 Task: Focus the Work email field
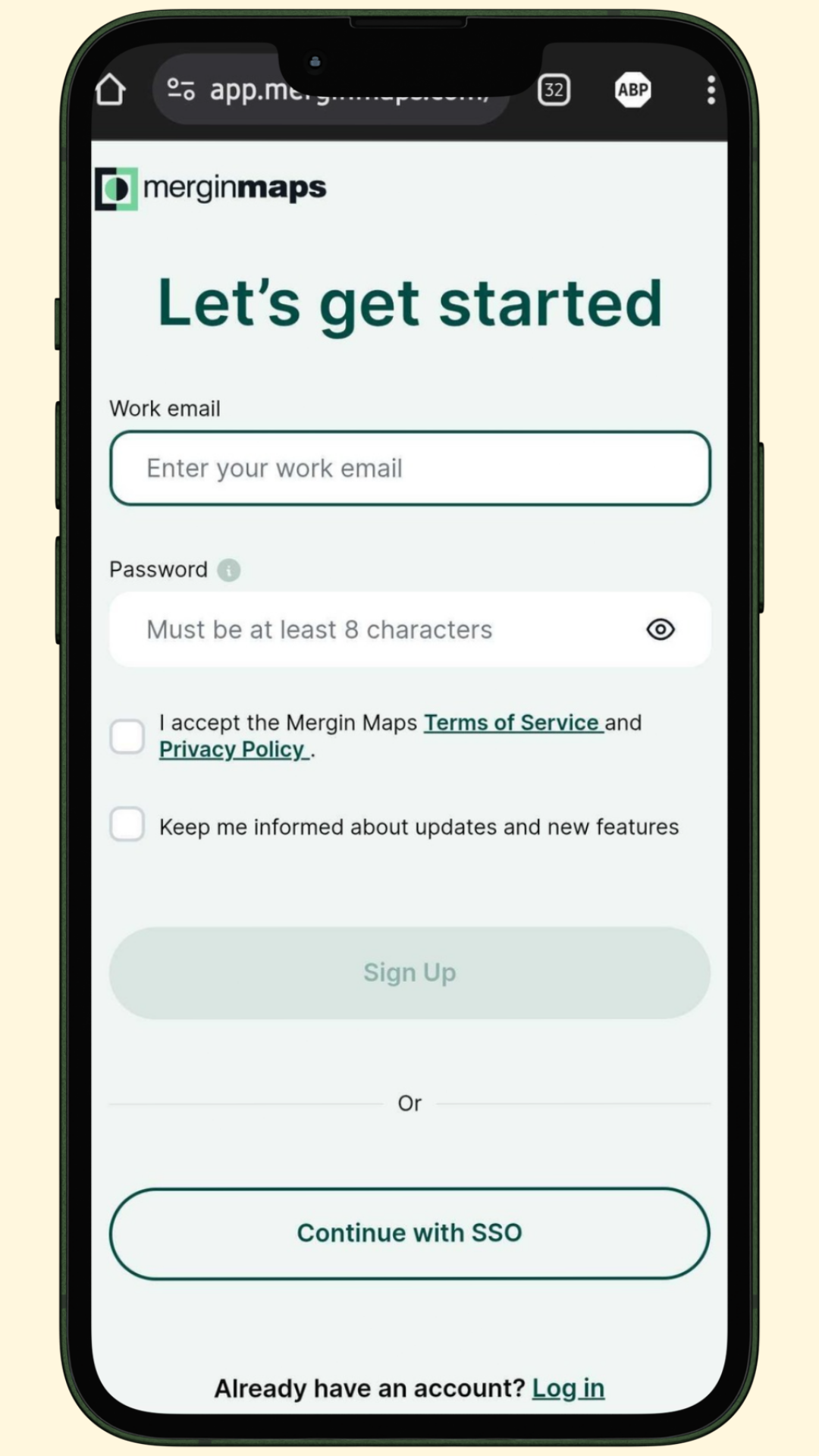click(x=409, y=469)
